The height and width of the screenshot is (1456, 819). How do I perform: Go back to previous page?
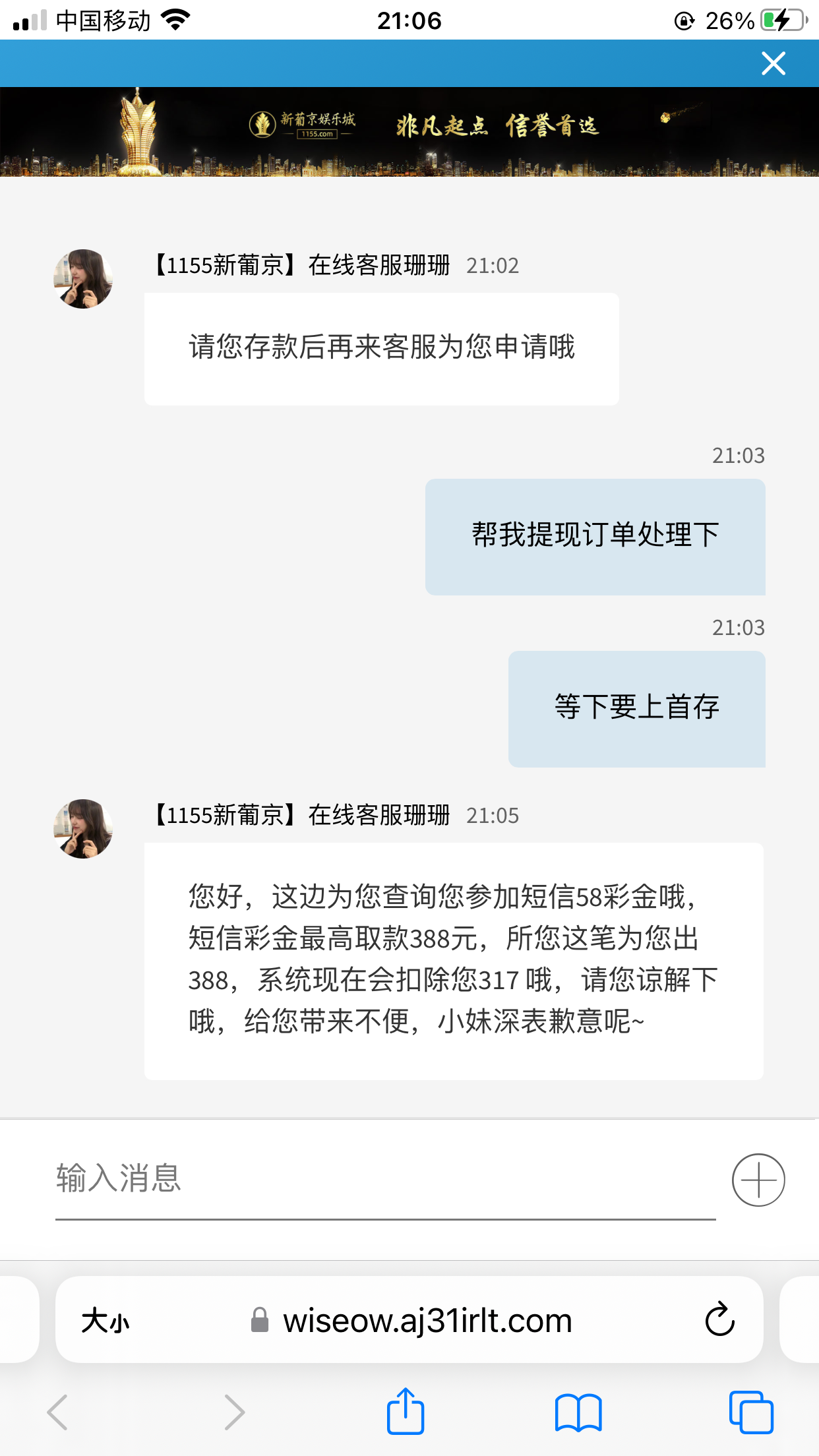click(x=58, y=1412)
